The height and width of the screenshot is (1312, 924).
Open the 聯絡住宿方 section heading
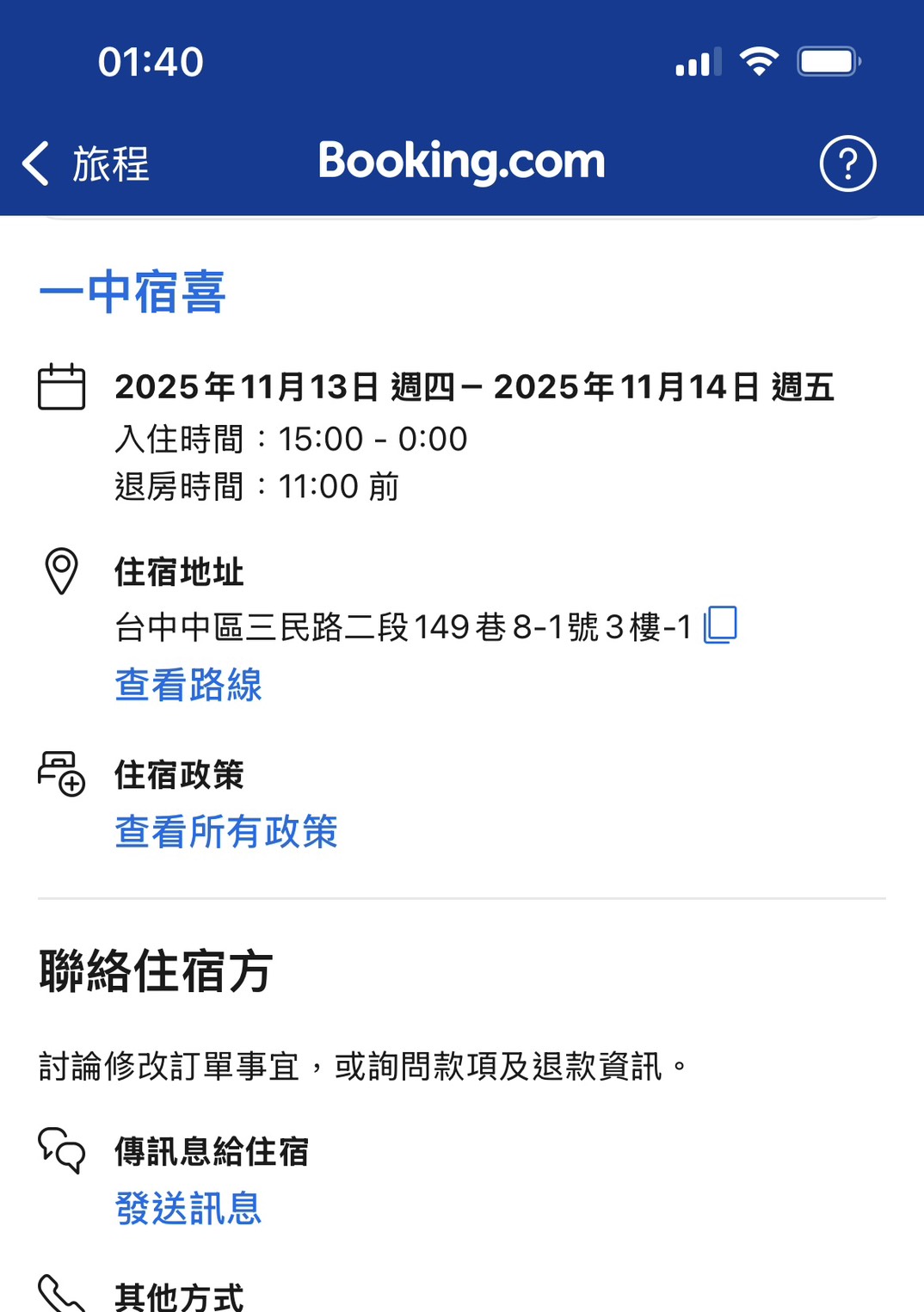click(153, 972)
